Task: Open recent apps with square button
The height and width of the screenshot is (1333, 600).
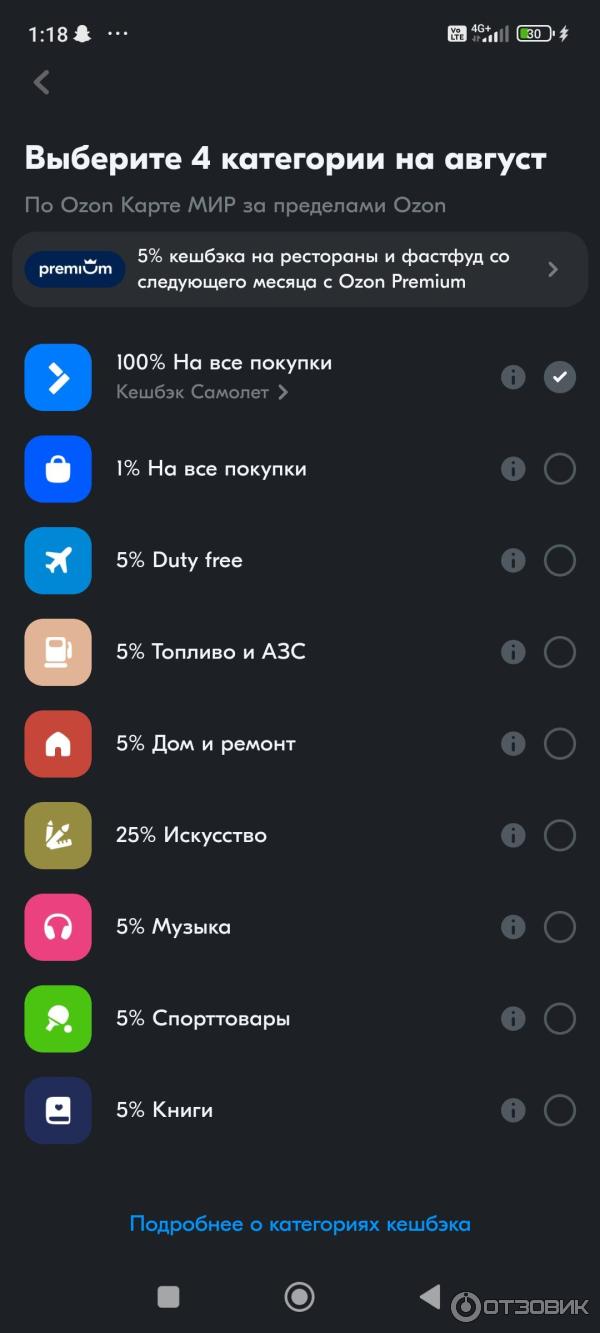Action: (169, 1297)
